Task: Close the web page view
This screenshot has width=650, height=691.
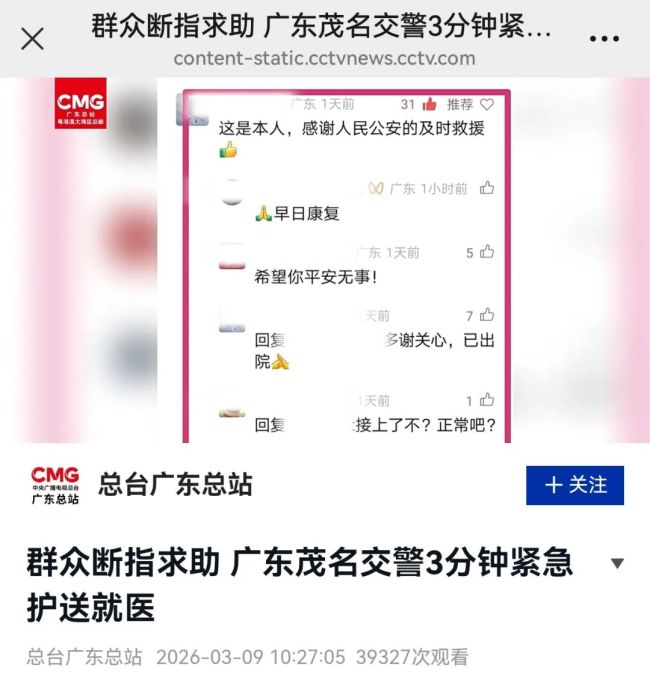Action: tap(32, 39)
